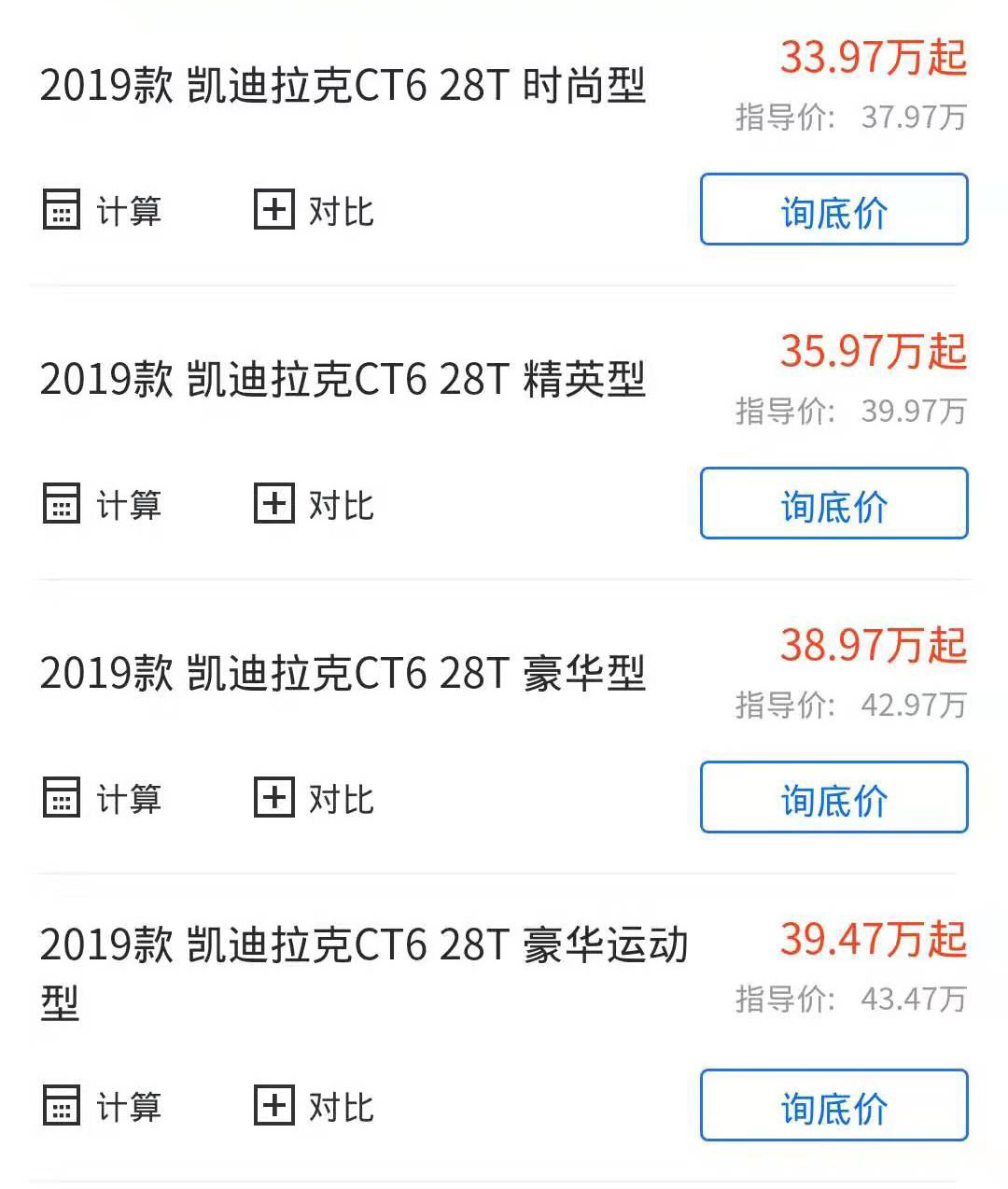The height and width of the screenshot is (1189, 1008).
Task: Request 询底价 for the 28T 豪华型
Action: pyautogui.click(x=833, y=798)
